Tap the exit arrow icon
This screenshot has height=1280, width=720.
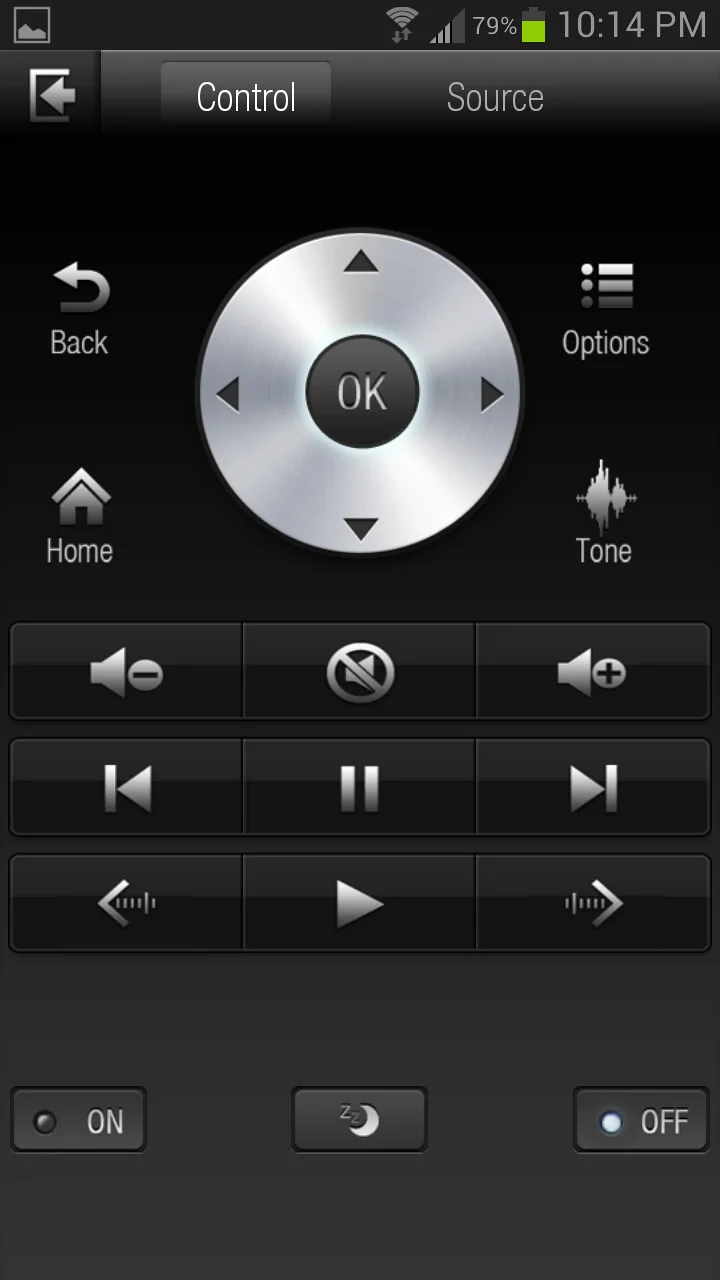click(x=51, y=95)
